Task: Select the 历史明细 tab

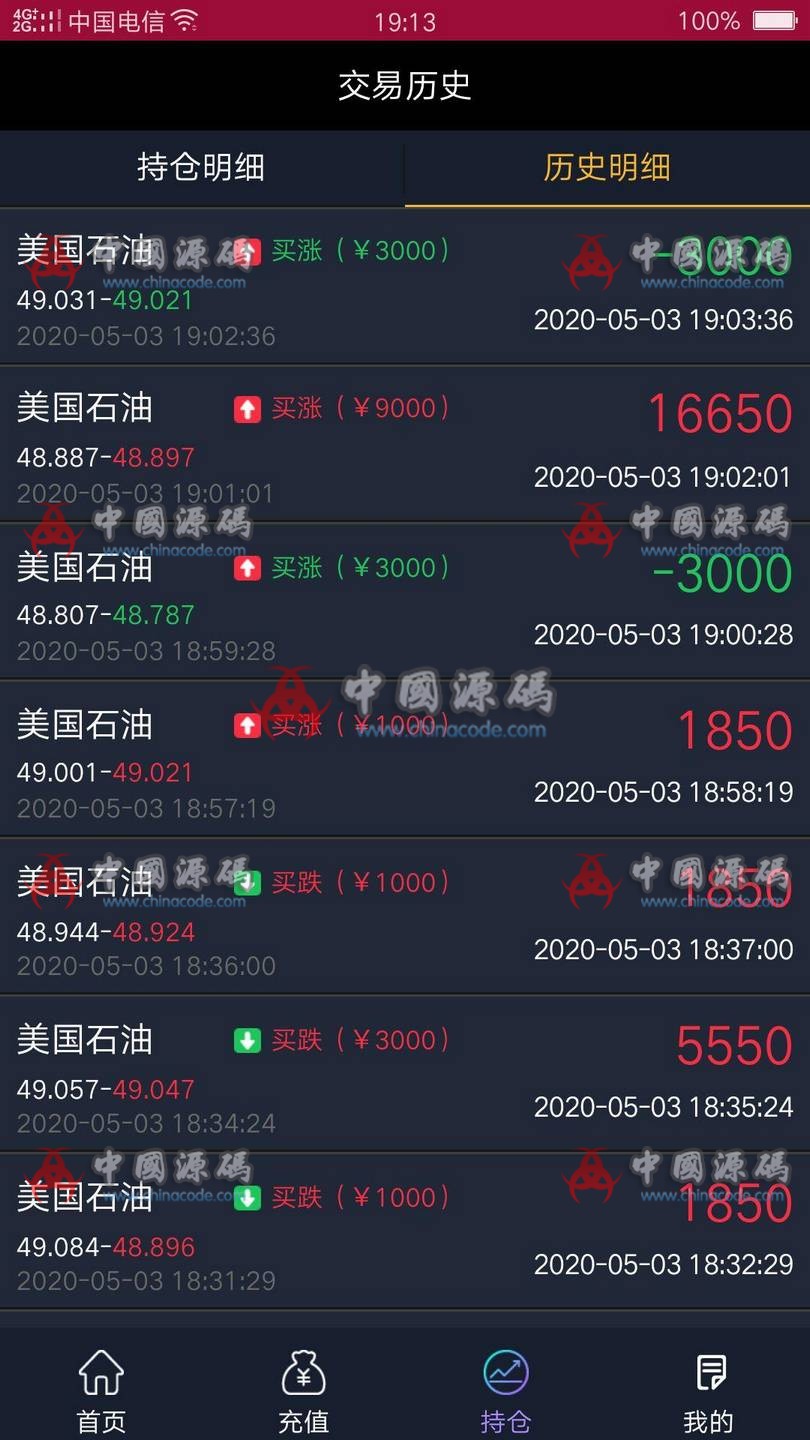Action: click(607, 168)
